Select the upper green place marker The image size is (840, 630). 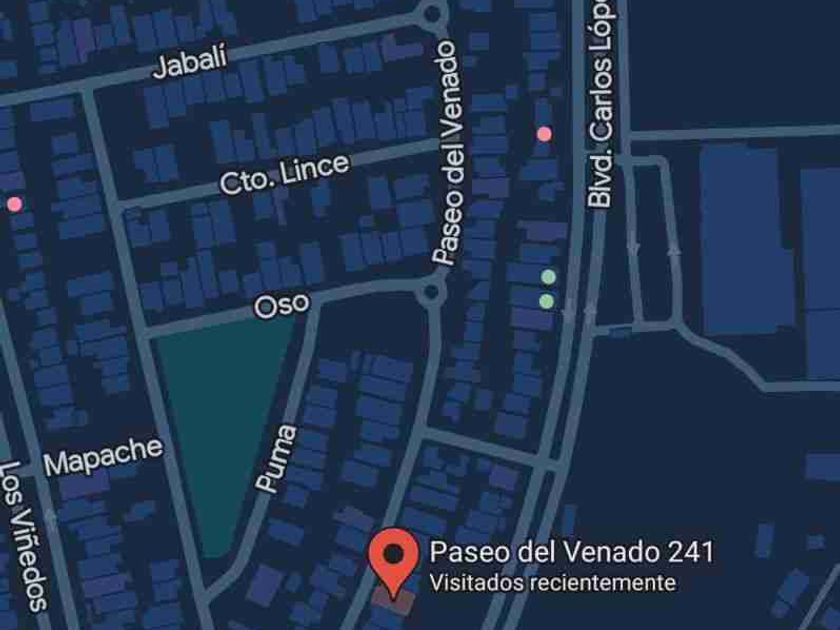point(547,277)
